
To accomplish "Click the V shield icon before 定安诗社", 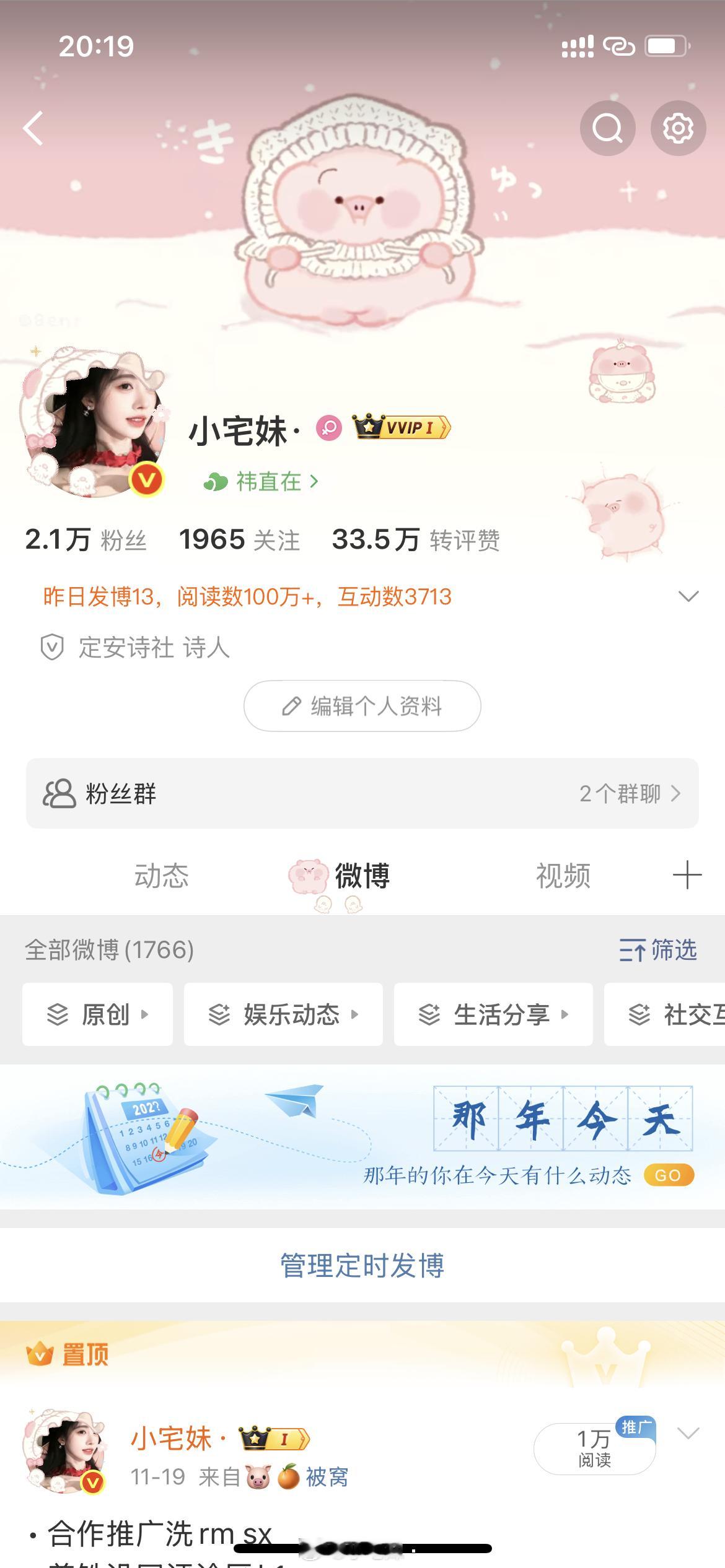I will tap(53, 648).
